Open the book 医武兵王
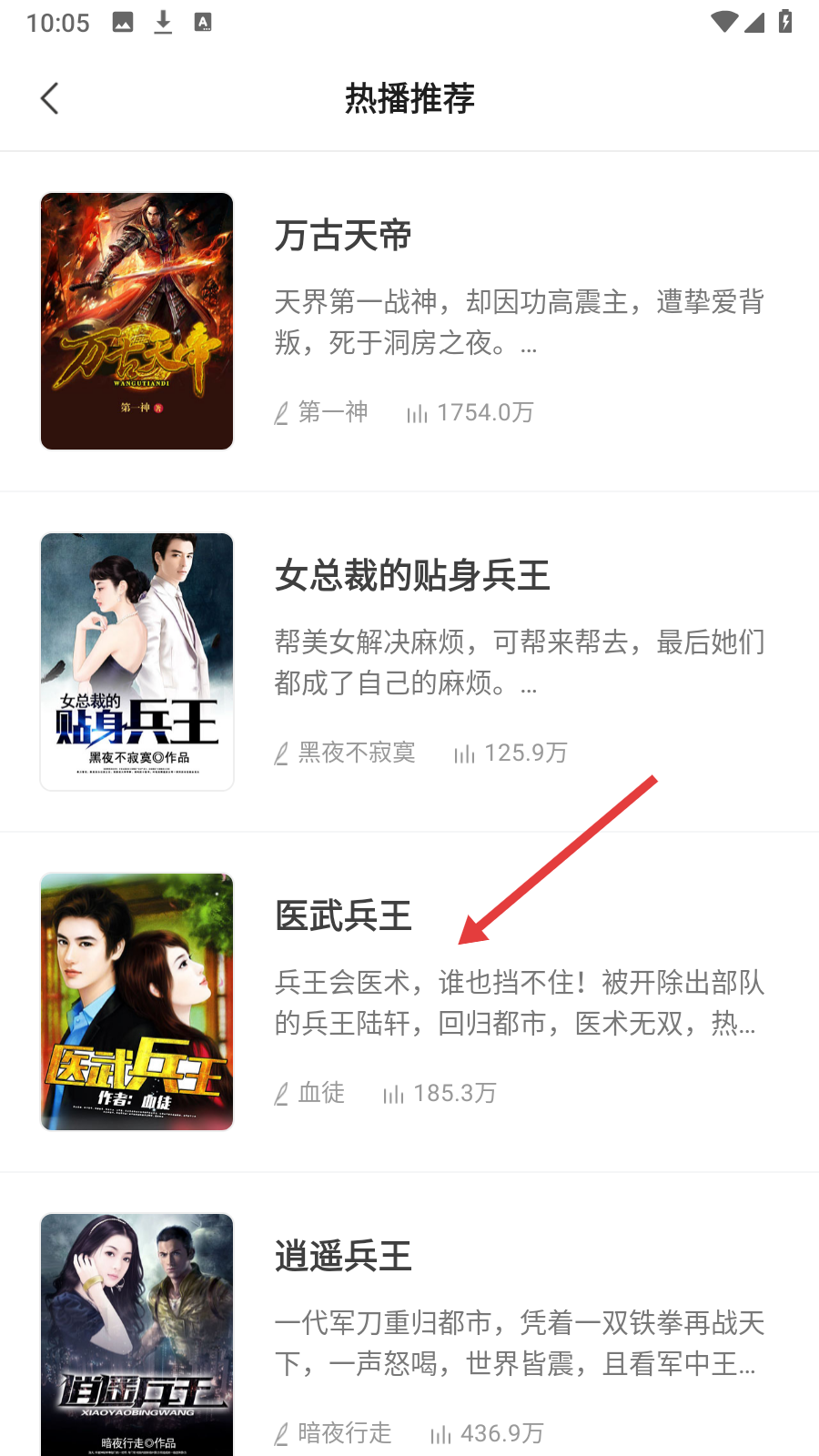The height and width of the screenshot is (1456, 819). (344, 916)
